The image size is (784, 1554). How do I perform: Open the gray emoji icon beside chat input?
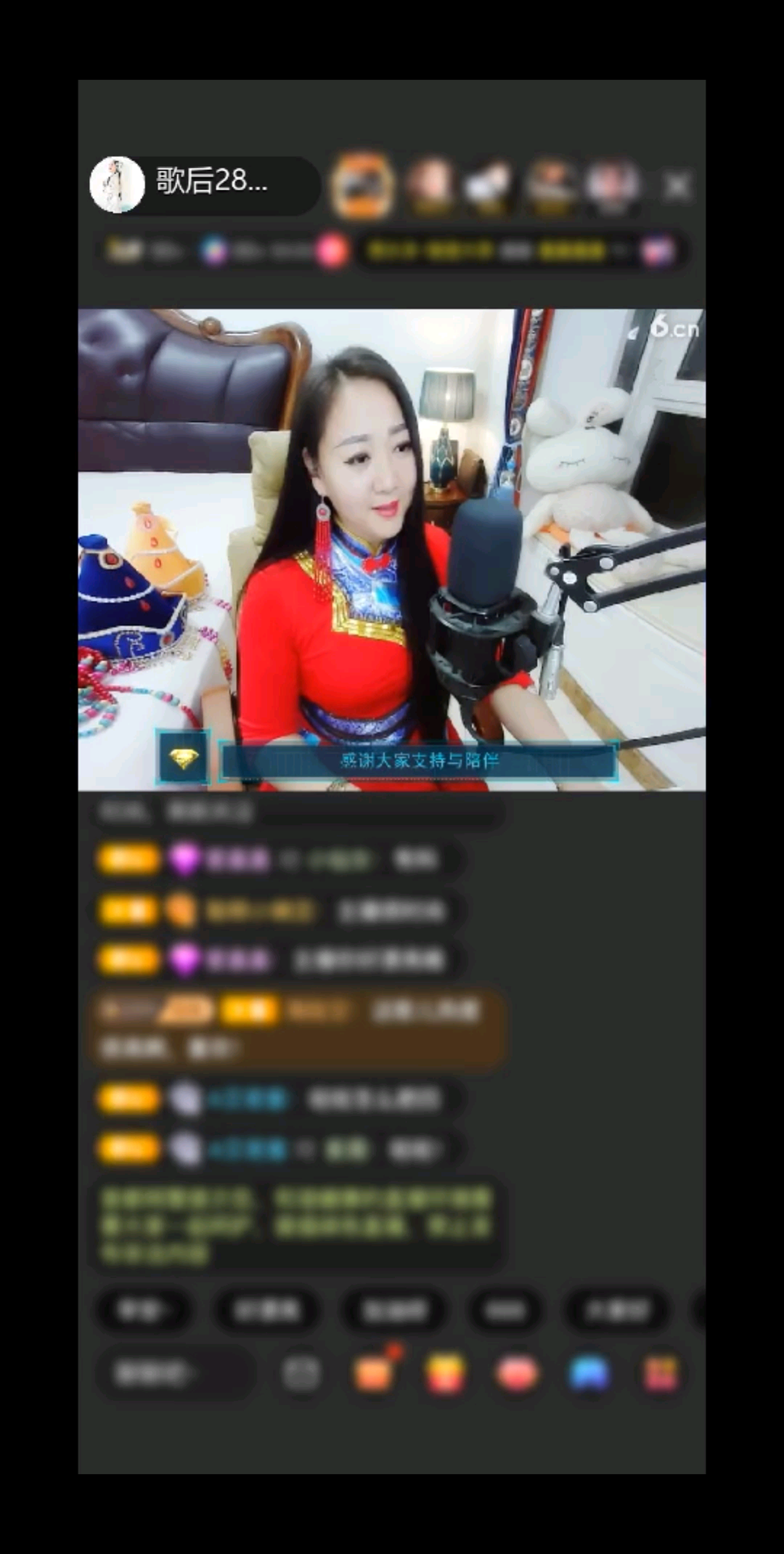click(x=302, y=1373)
